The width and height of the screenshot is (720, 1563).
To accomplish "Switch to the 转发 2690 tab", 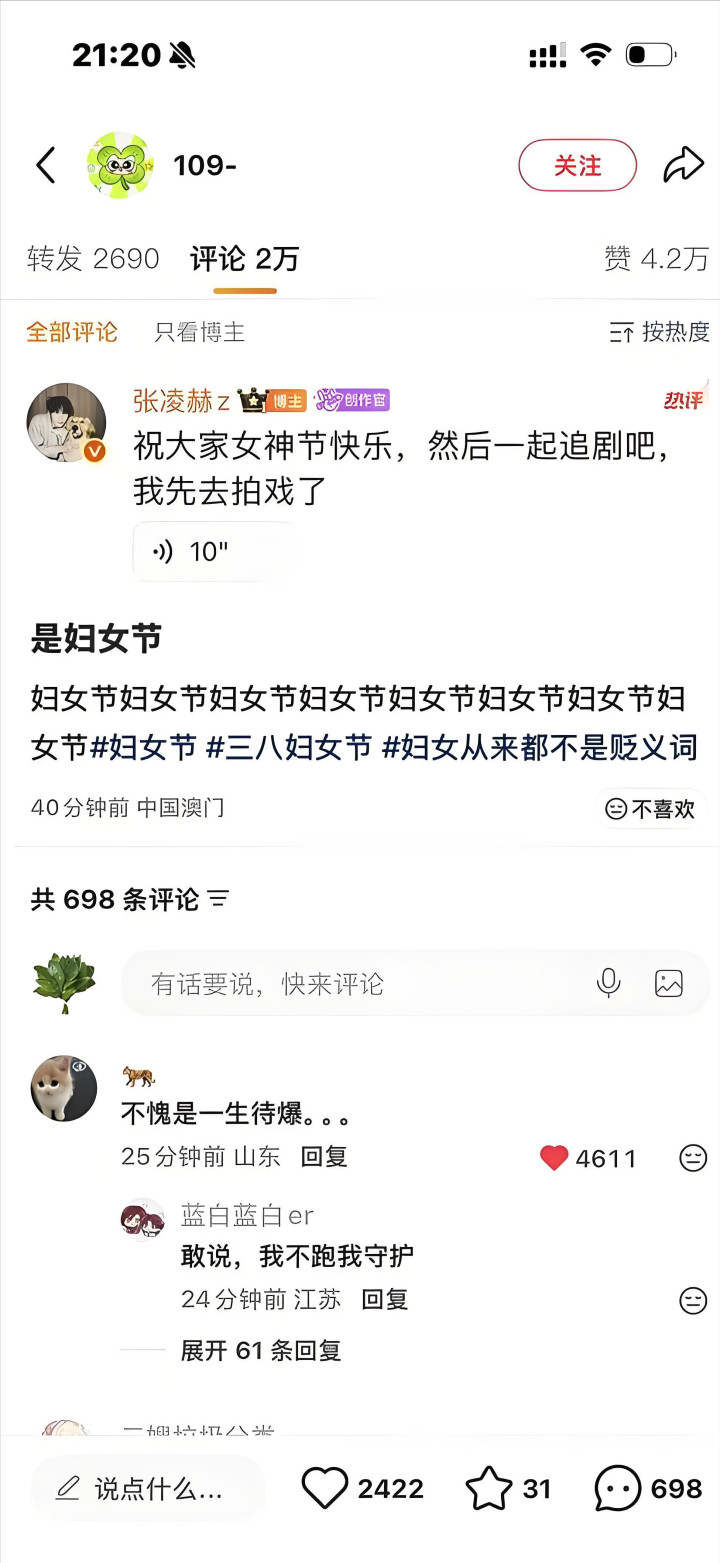I will 93,259.
